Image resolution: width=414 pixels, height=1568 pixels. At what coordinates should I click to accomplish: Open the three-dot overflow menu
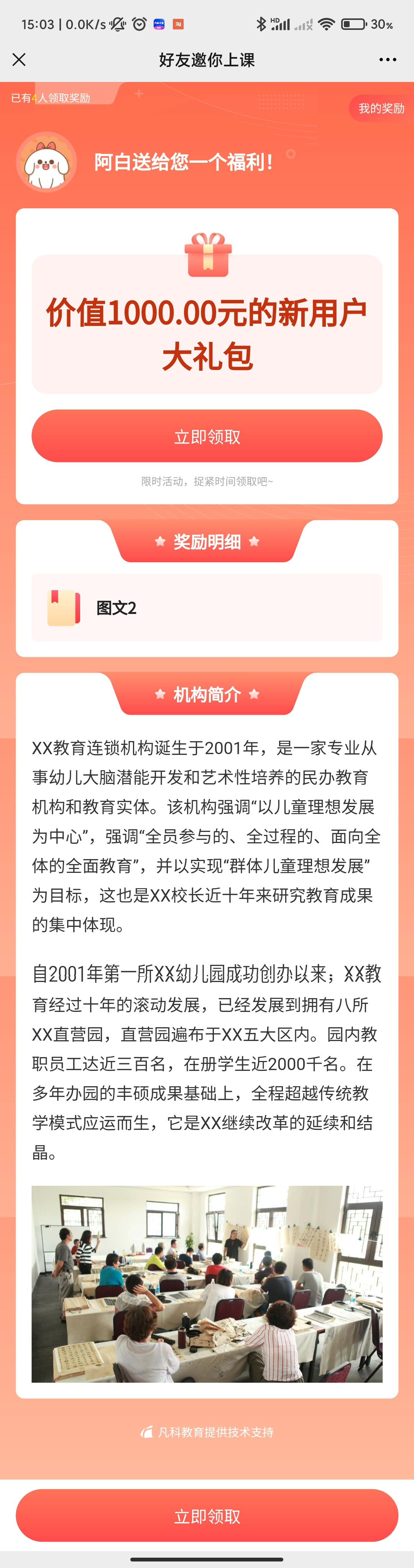coord(387,60)
